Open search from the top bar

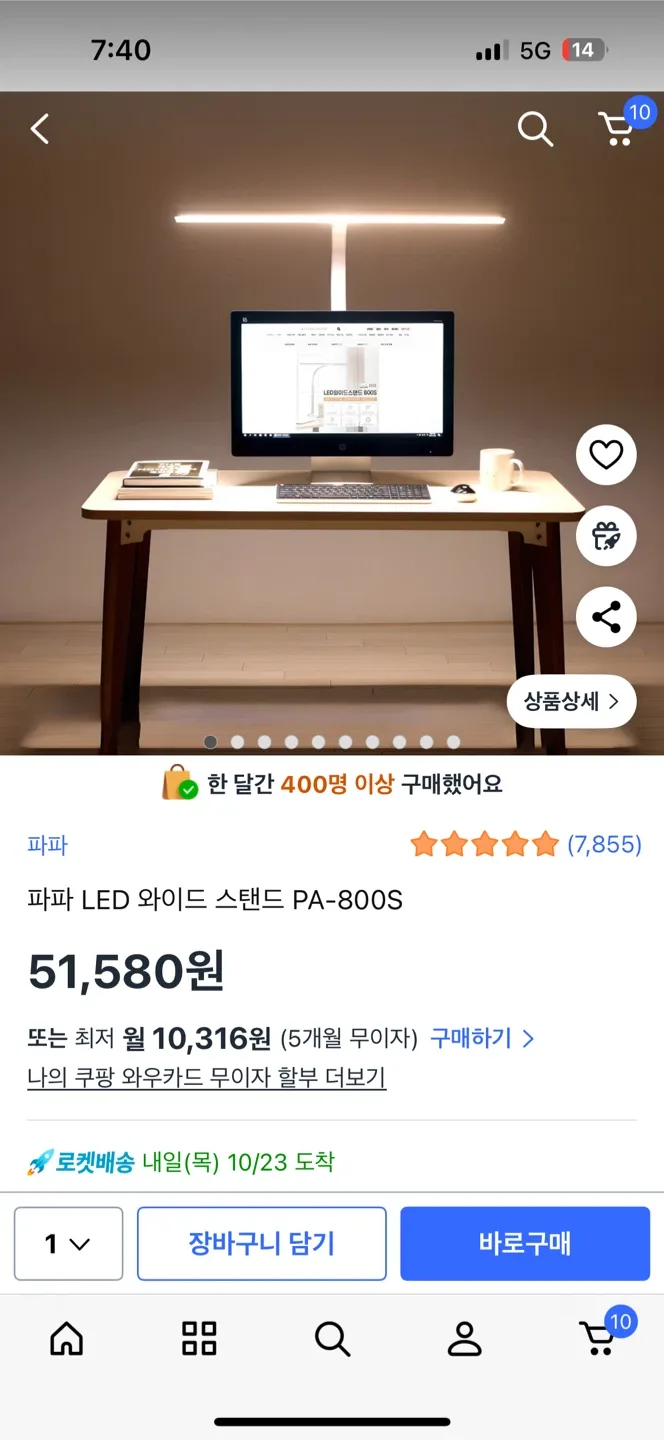[x=535, y=129]
